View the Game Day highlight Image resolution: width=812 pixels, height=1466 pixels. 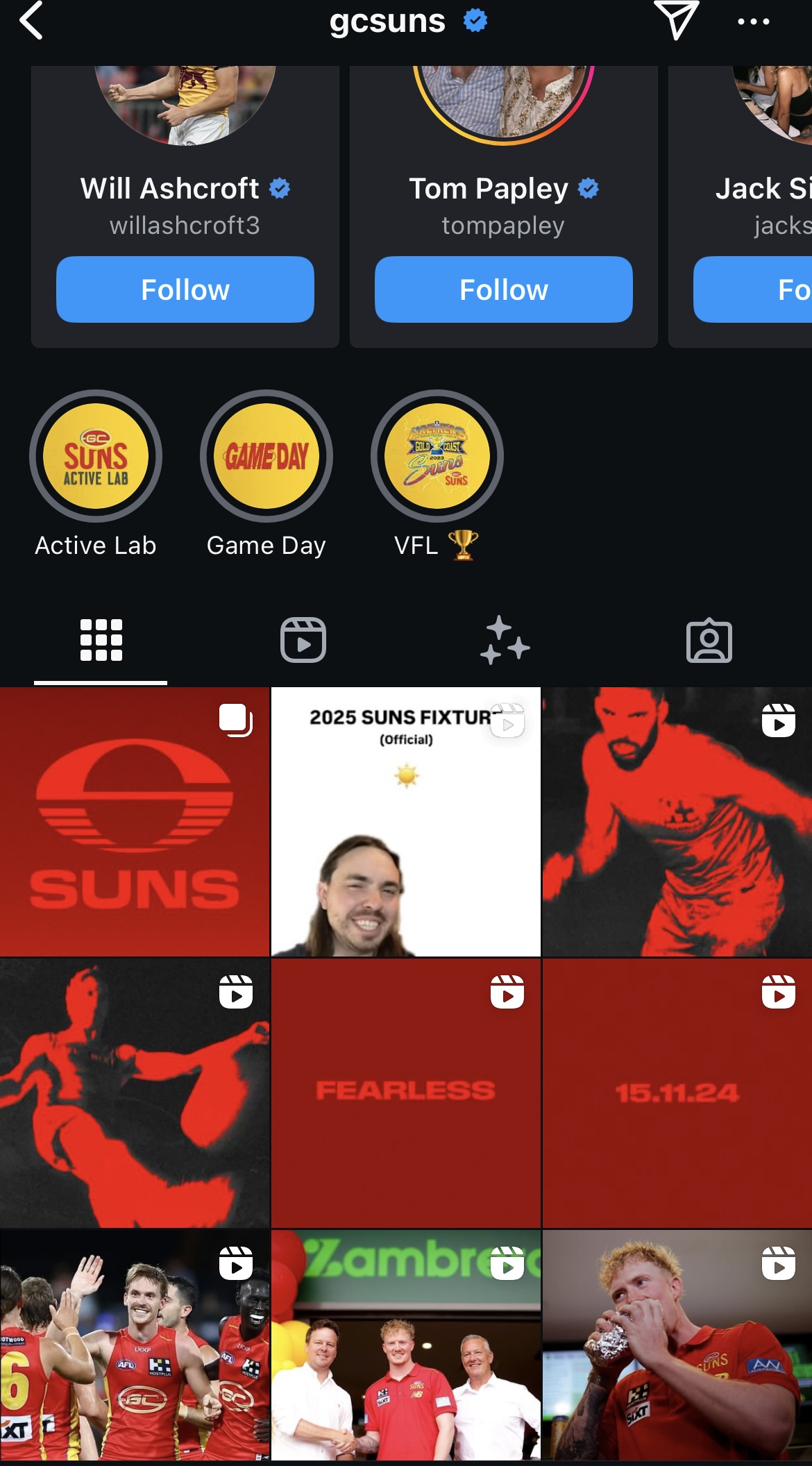[x=267, y=456]
